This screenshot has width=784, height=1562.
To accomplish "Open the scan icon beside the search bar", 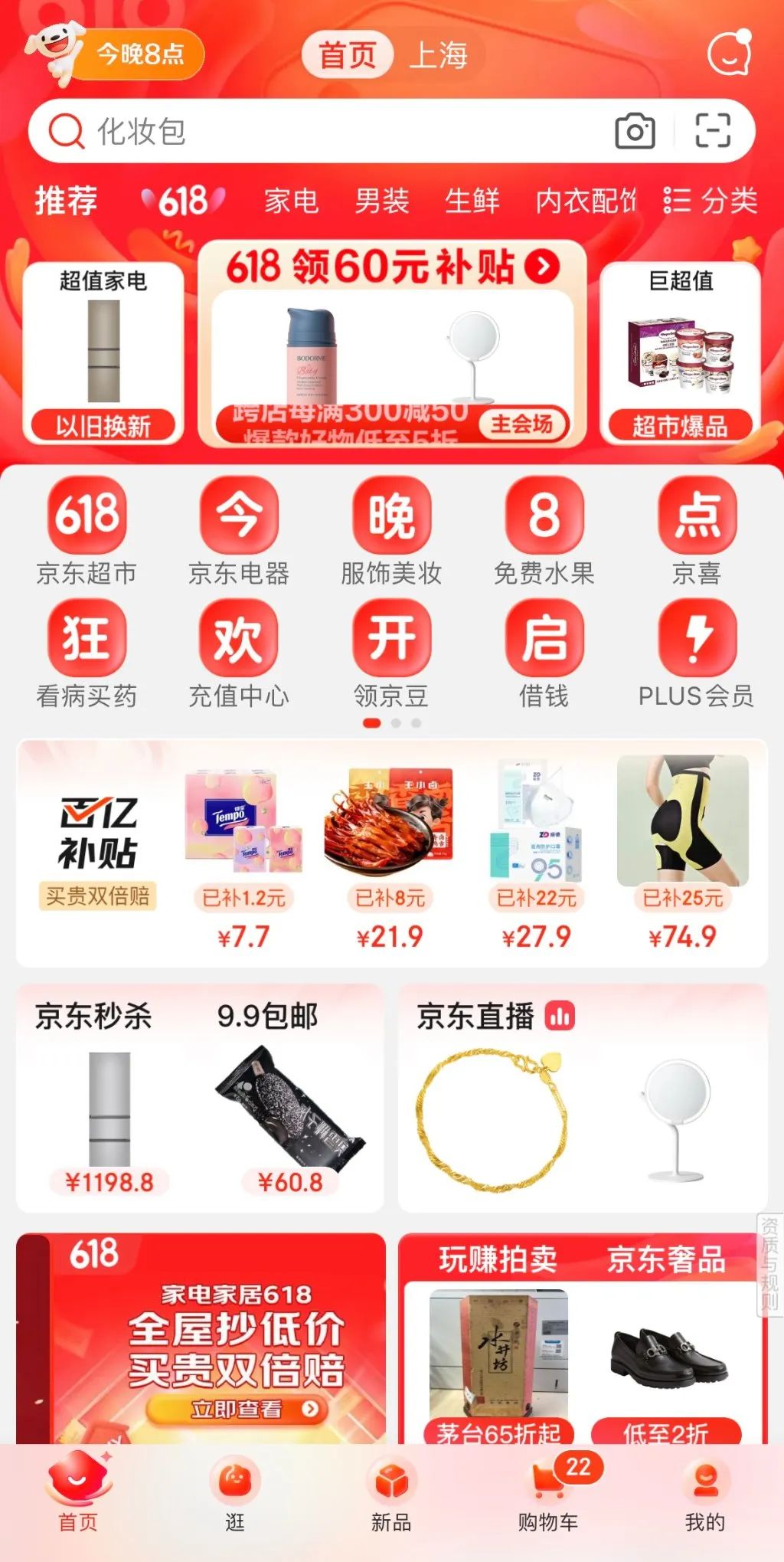I will click(x=714, y=132).
